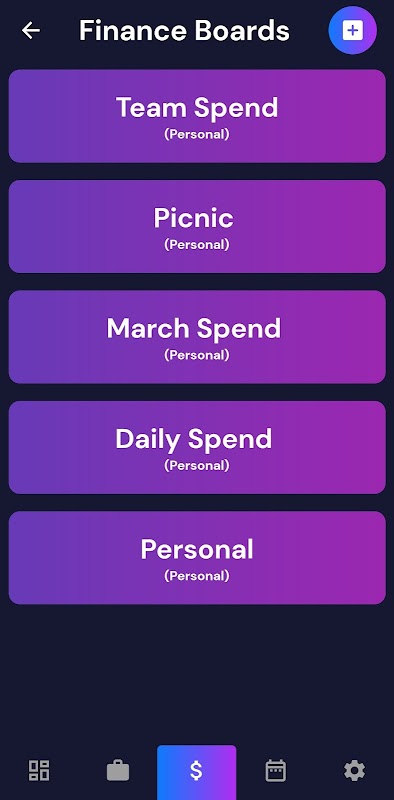This screenshot has width=394, height=800.
Task: Open the March Spend board
Action: coord(197,337)
